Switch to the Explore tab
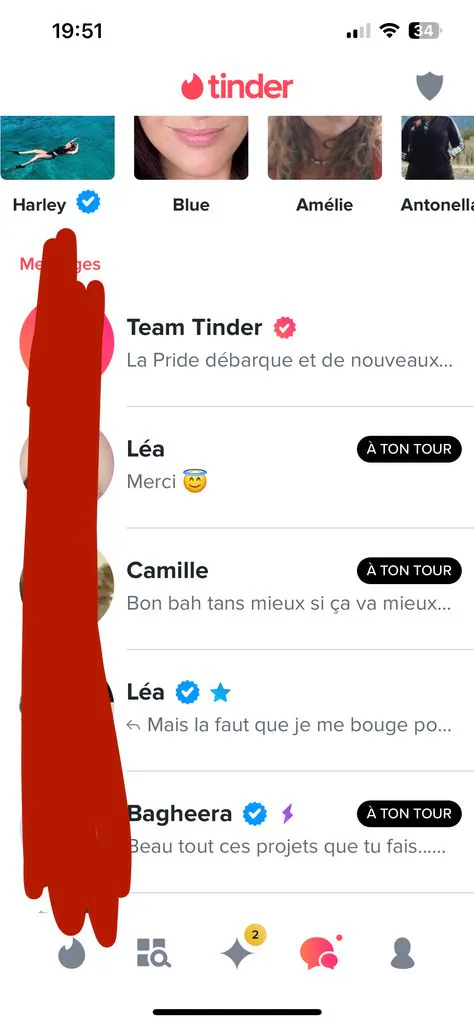Screen dimensions: 474x1024 153,953
